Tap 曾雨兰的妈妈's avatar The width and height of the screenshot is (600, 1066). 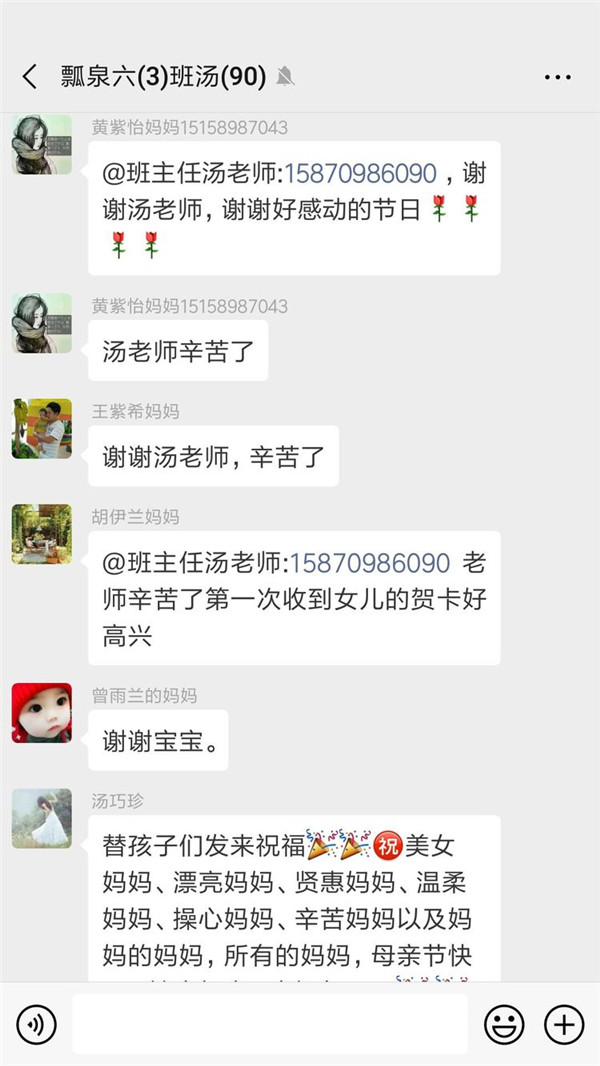coord(42,713)
